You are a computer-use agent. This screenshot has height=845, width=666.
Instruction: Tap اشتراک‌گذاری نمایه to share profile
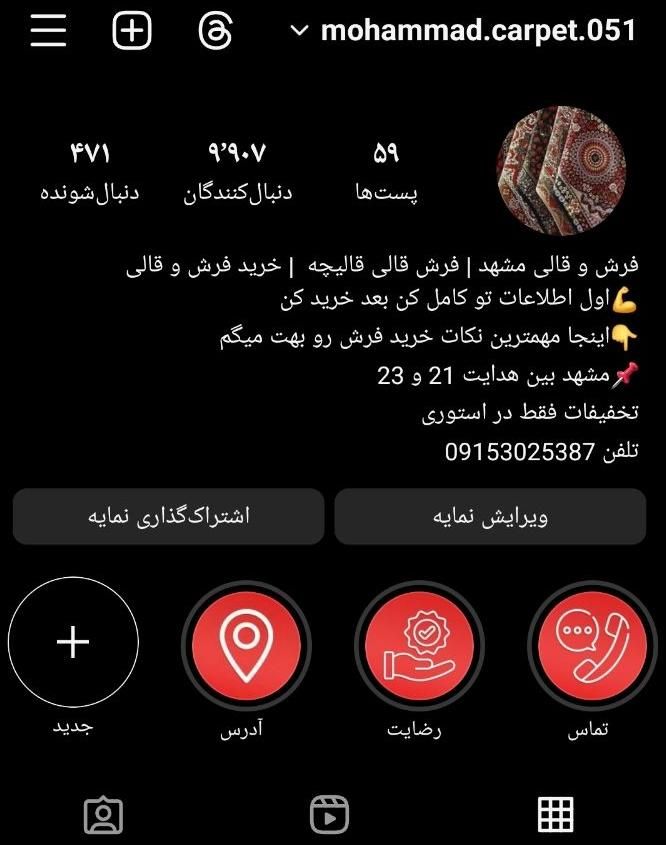[169, 516]
